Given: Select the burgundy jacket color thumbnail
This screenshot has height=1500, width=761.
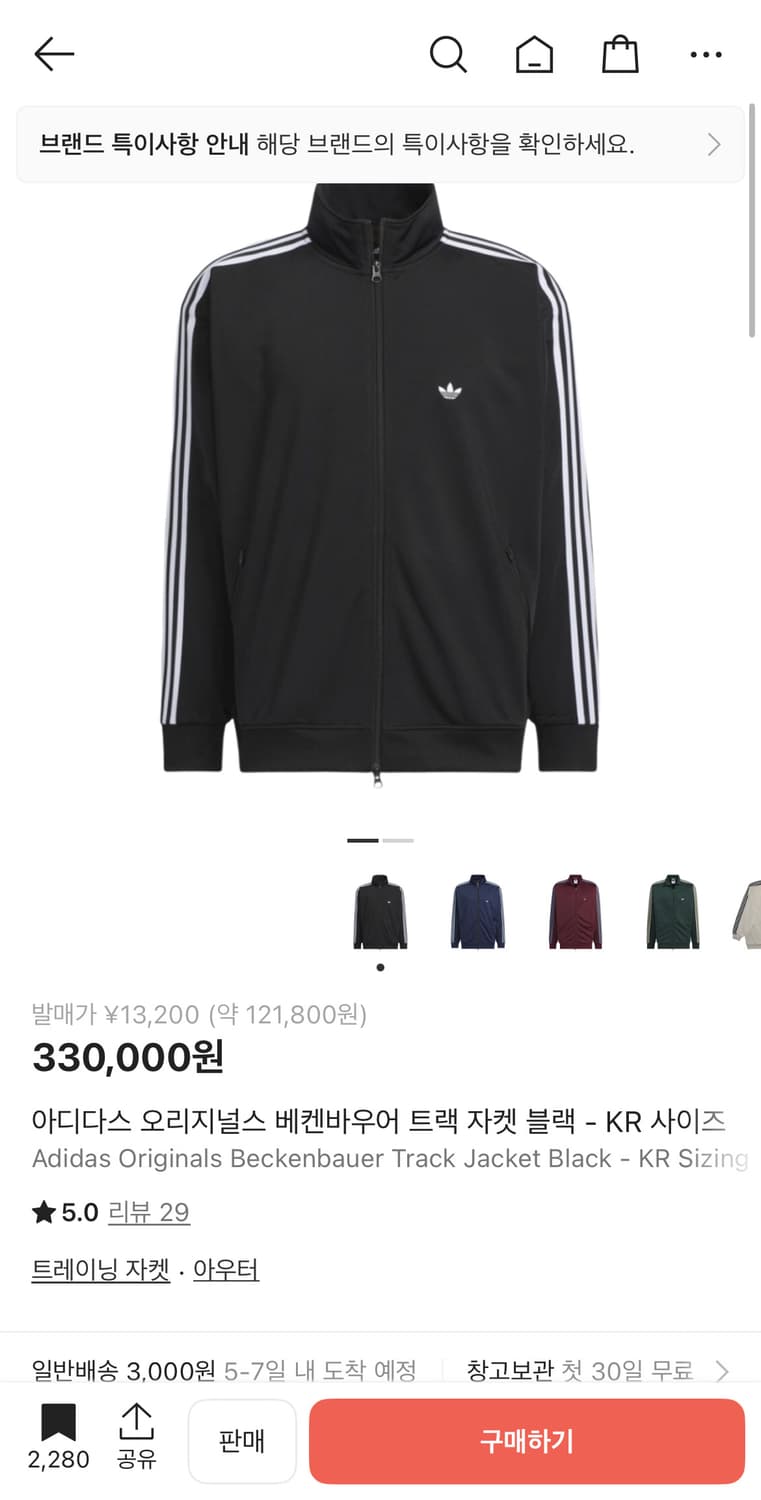Looking at the screenshot, I should [x=575, y=910].
